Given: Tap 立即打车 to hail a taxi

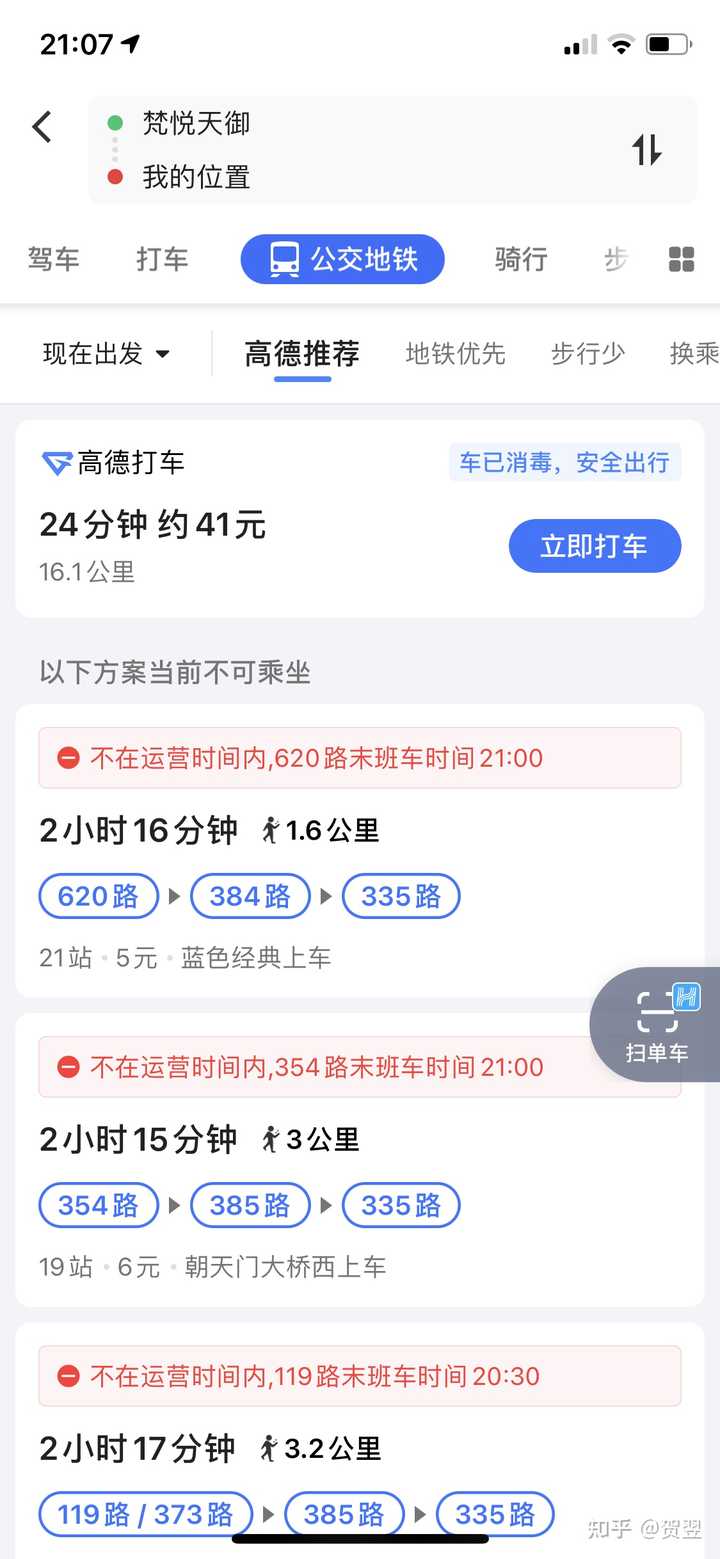Looking at the screenshot, I should coord(595,546).
